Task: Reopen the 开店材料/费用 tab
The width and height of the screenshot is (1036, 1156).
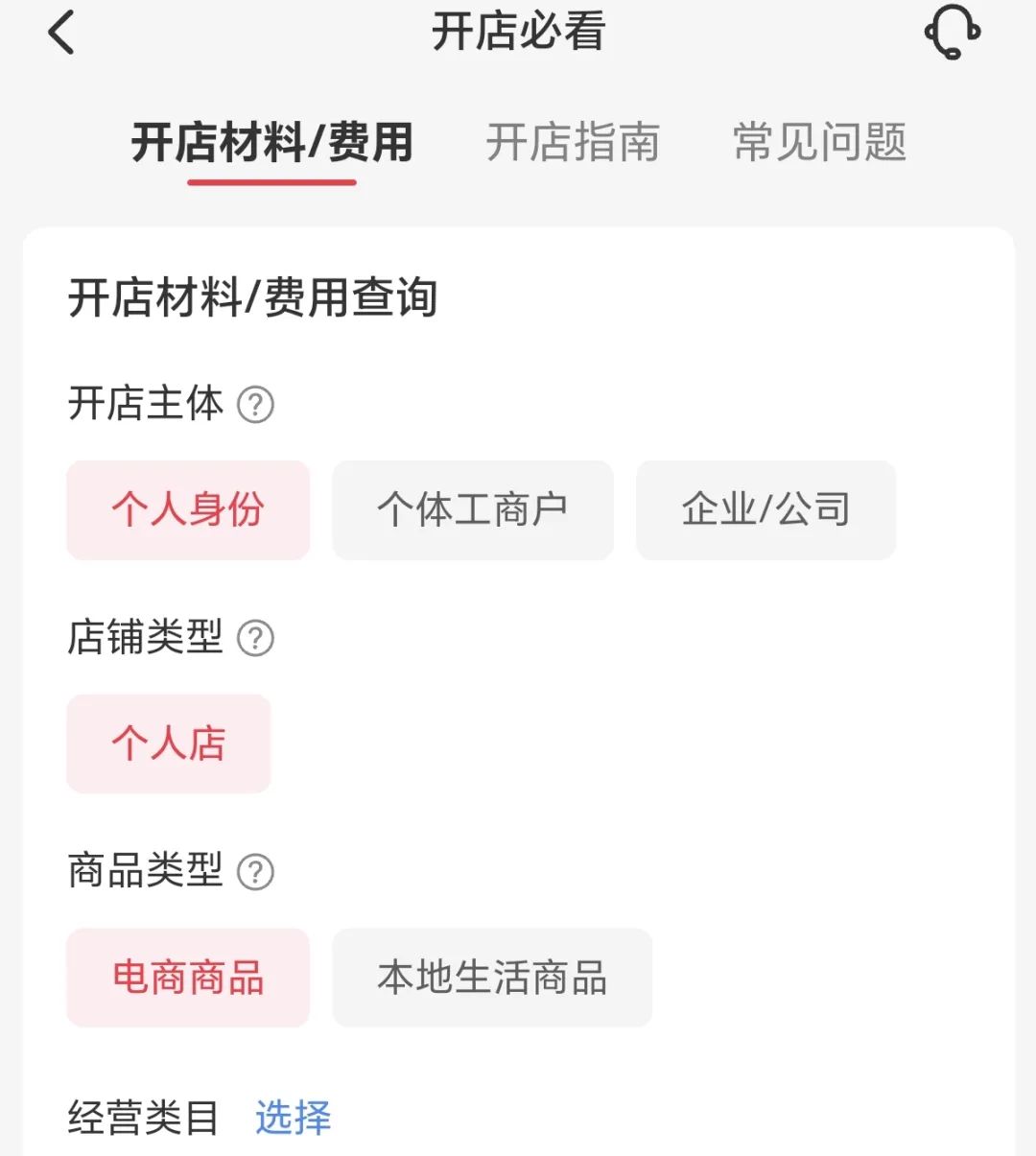Action: point(271,141)
